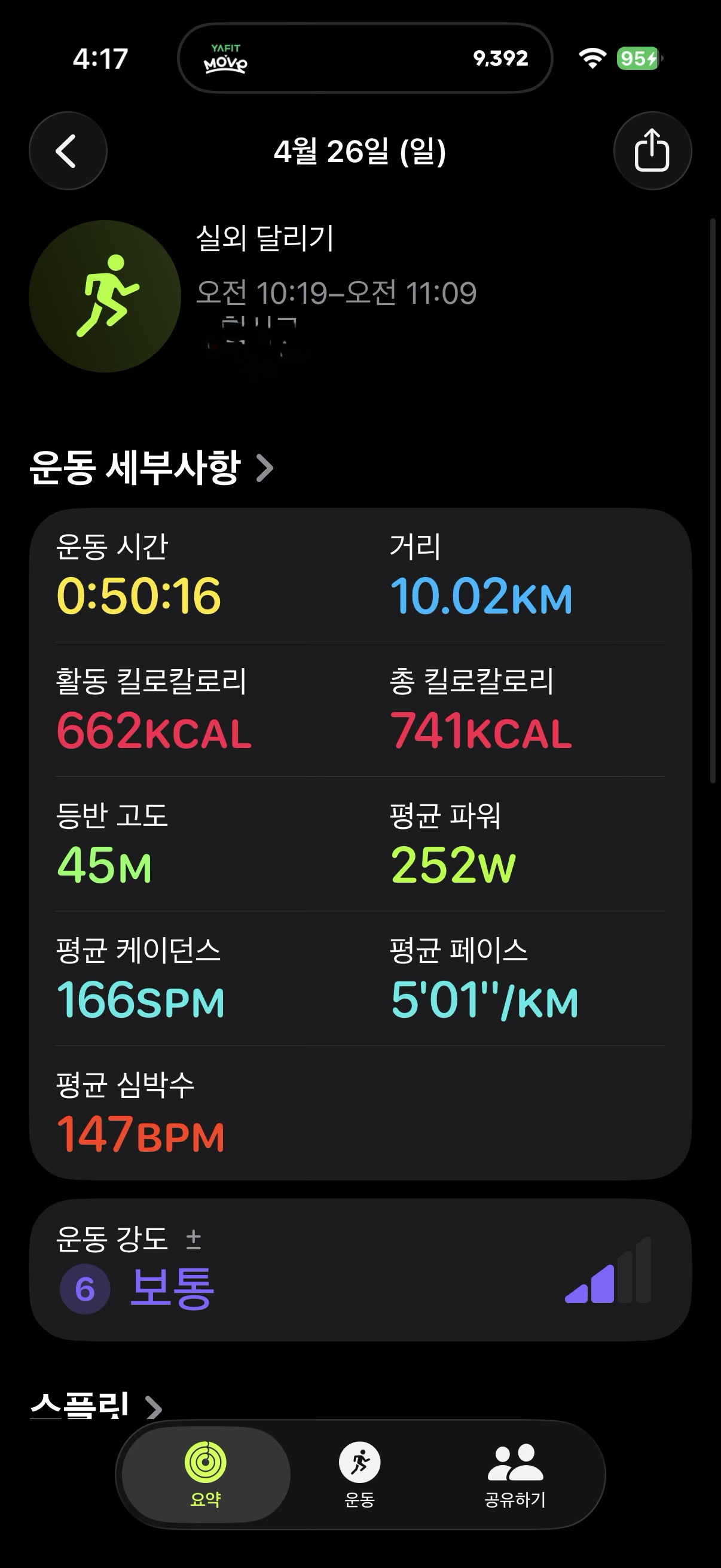Go back with the top-left arrow
Viewport: 721px width, 1568px height.
68,151
